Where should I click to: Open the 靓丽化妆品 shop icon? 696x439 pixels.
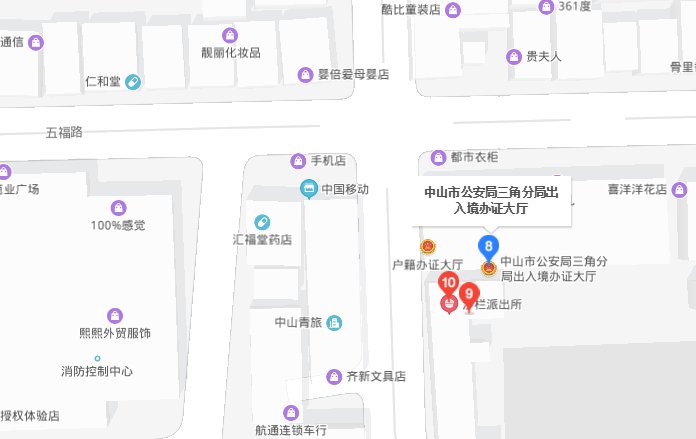click(232, 35)
